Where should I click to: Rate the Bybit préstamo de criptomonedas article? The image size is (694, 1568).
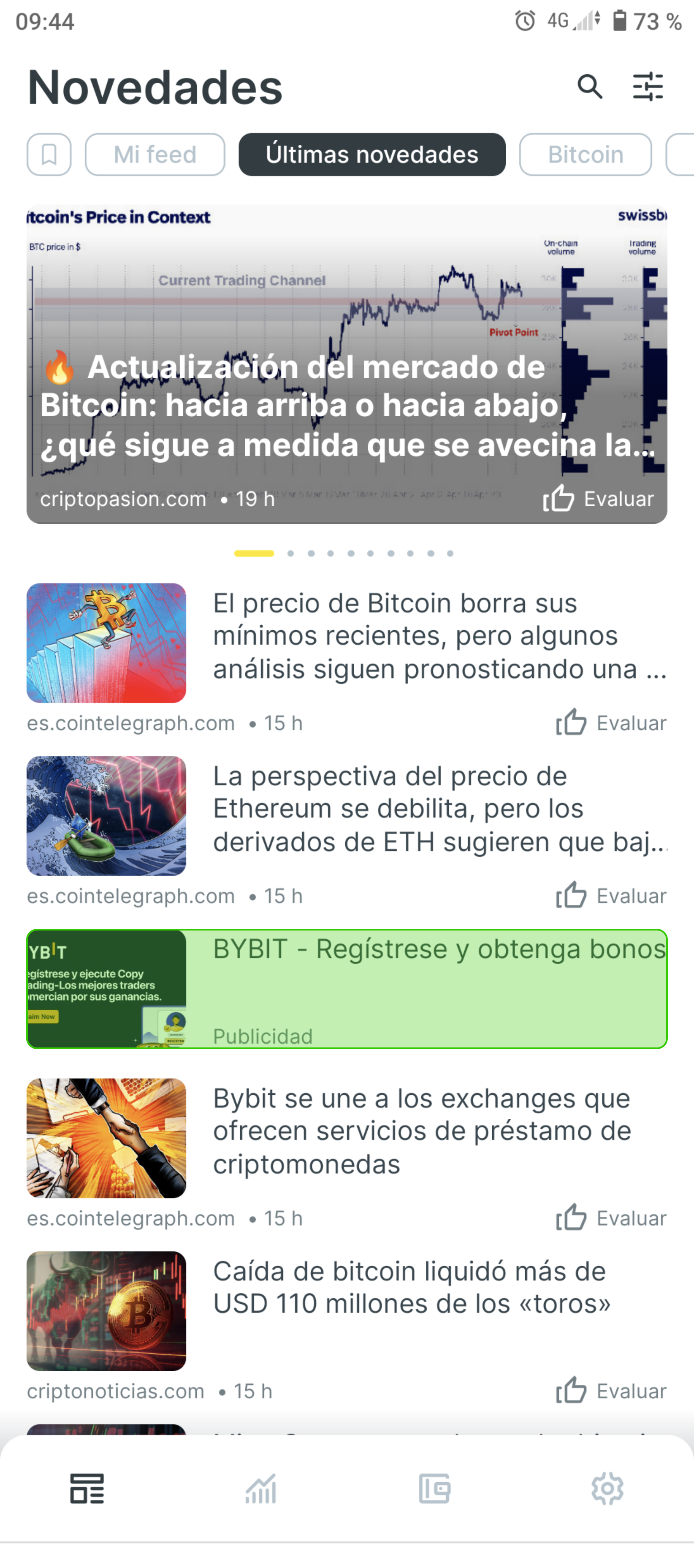click(611, 1218)
